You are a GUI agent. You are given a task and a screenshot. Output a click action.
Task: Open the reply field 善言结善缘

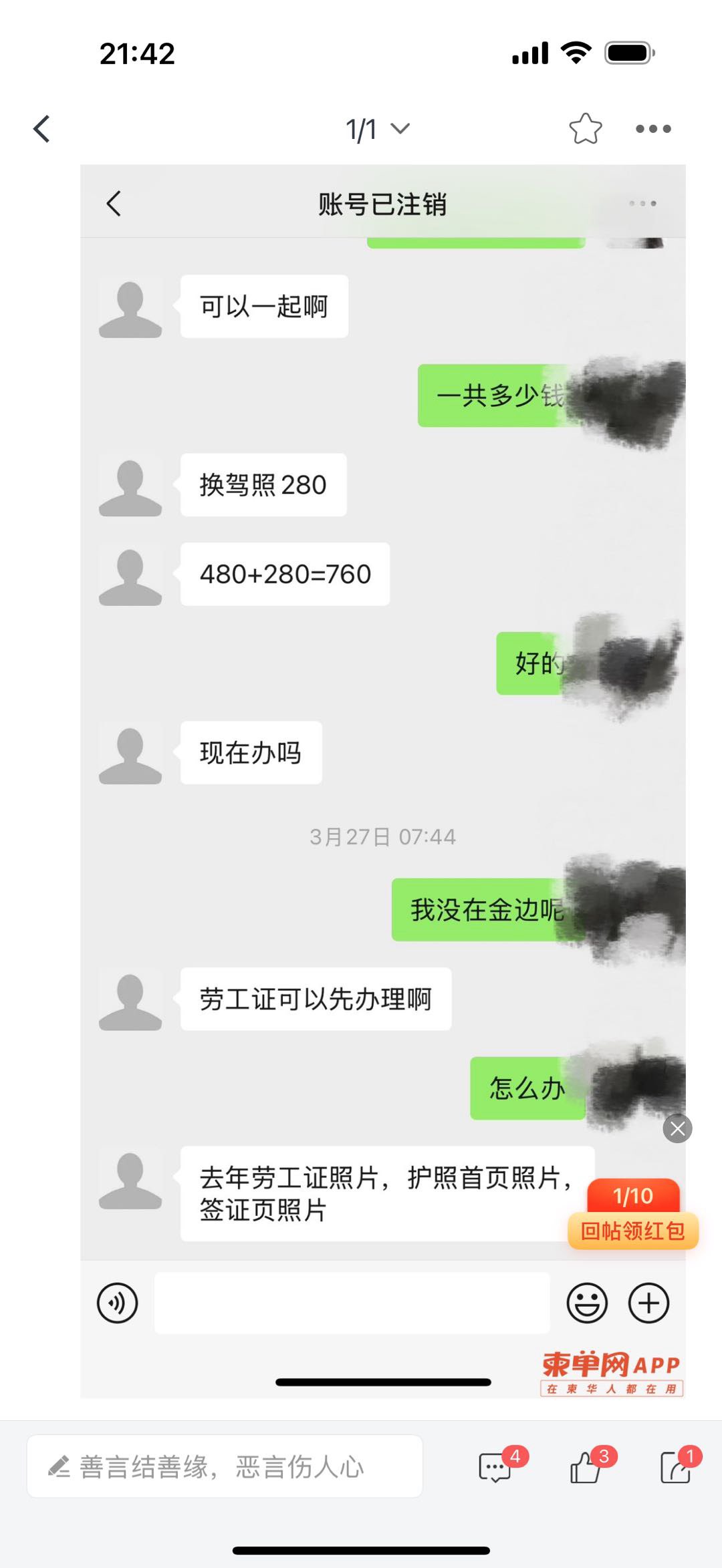tap(225, 1466)
